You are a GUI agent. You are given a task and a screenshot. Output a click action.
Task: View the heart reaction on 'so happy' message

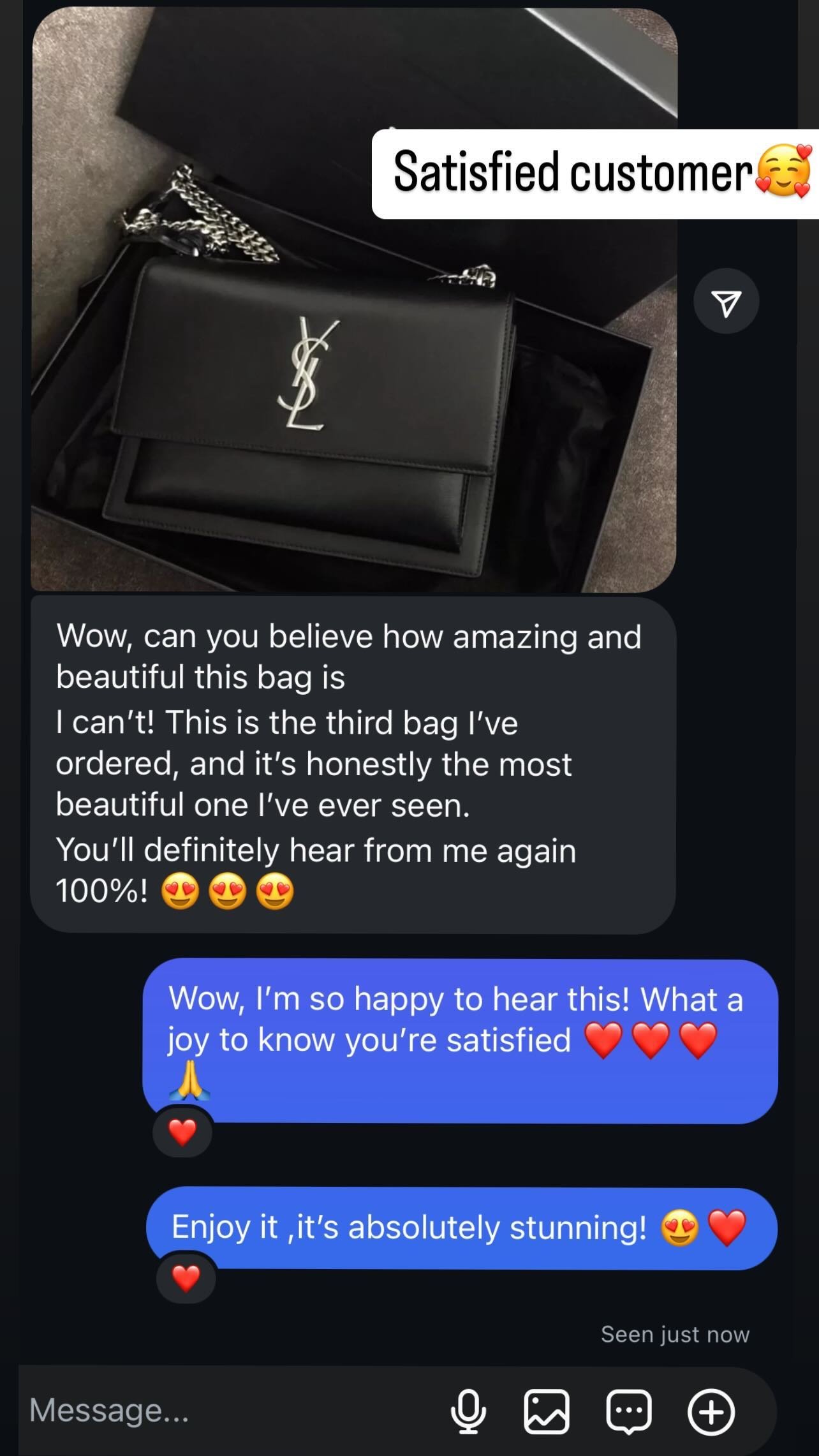coord(182,1133)
